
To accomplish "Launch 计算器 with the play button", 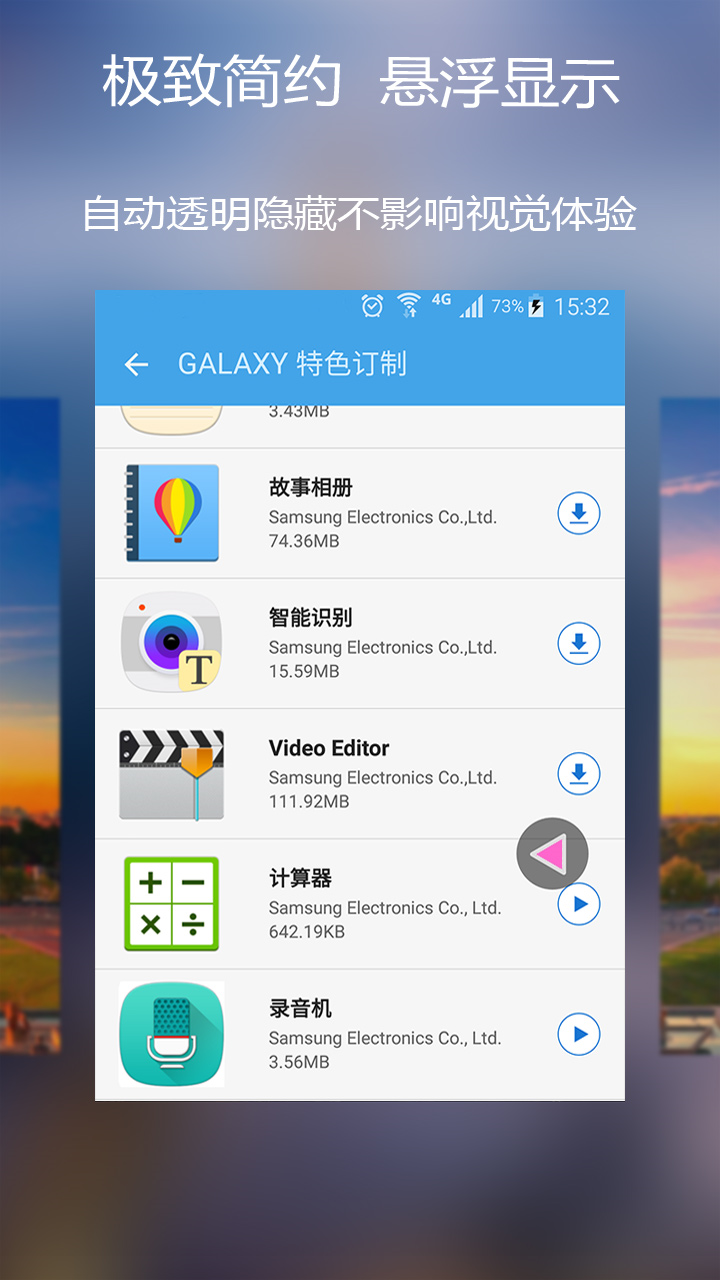I will (x=578, y=903).
